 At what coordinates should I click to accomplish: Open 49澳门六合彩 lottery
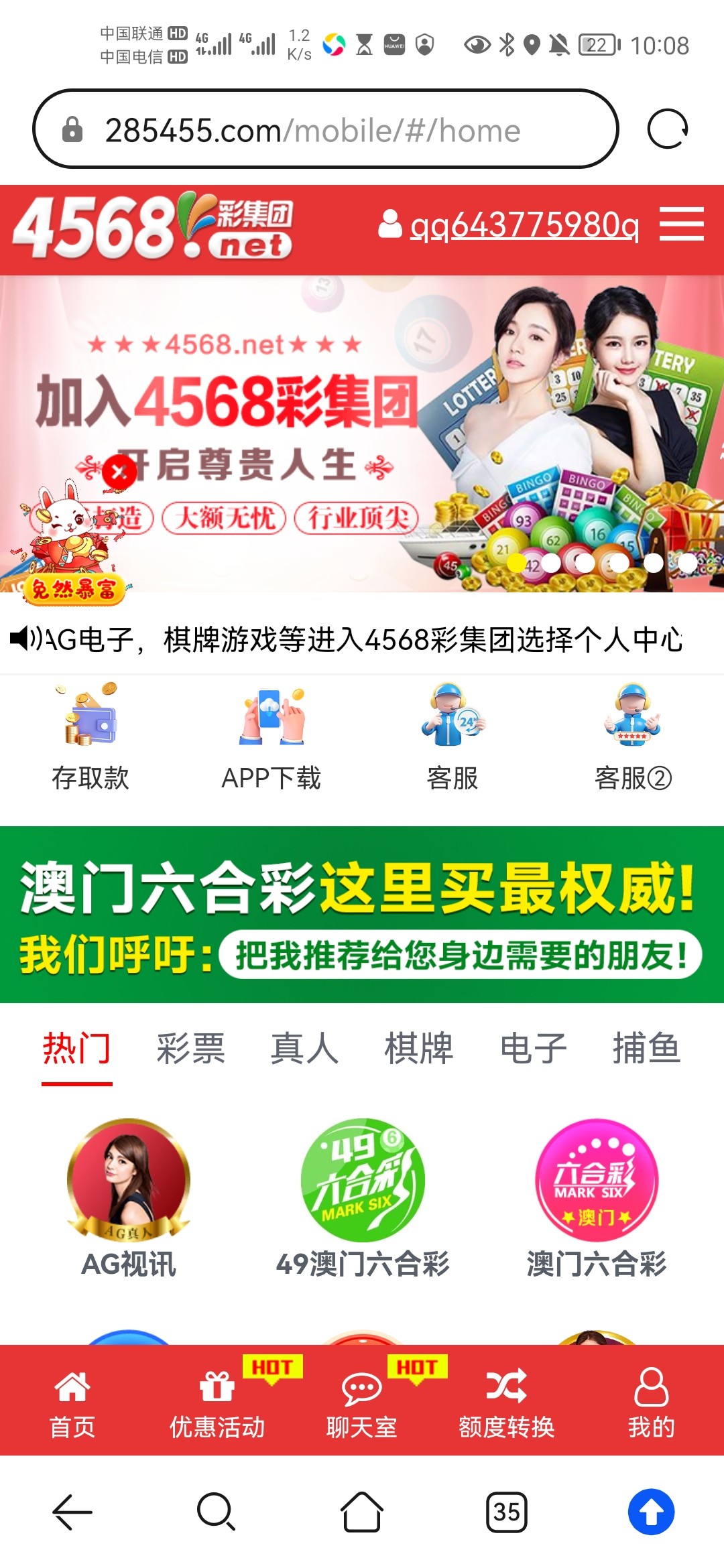click(362, 1198)
